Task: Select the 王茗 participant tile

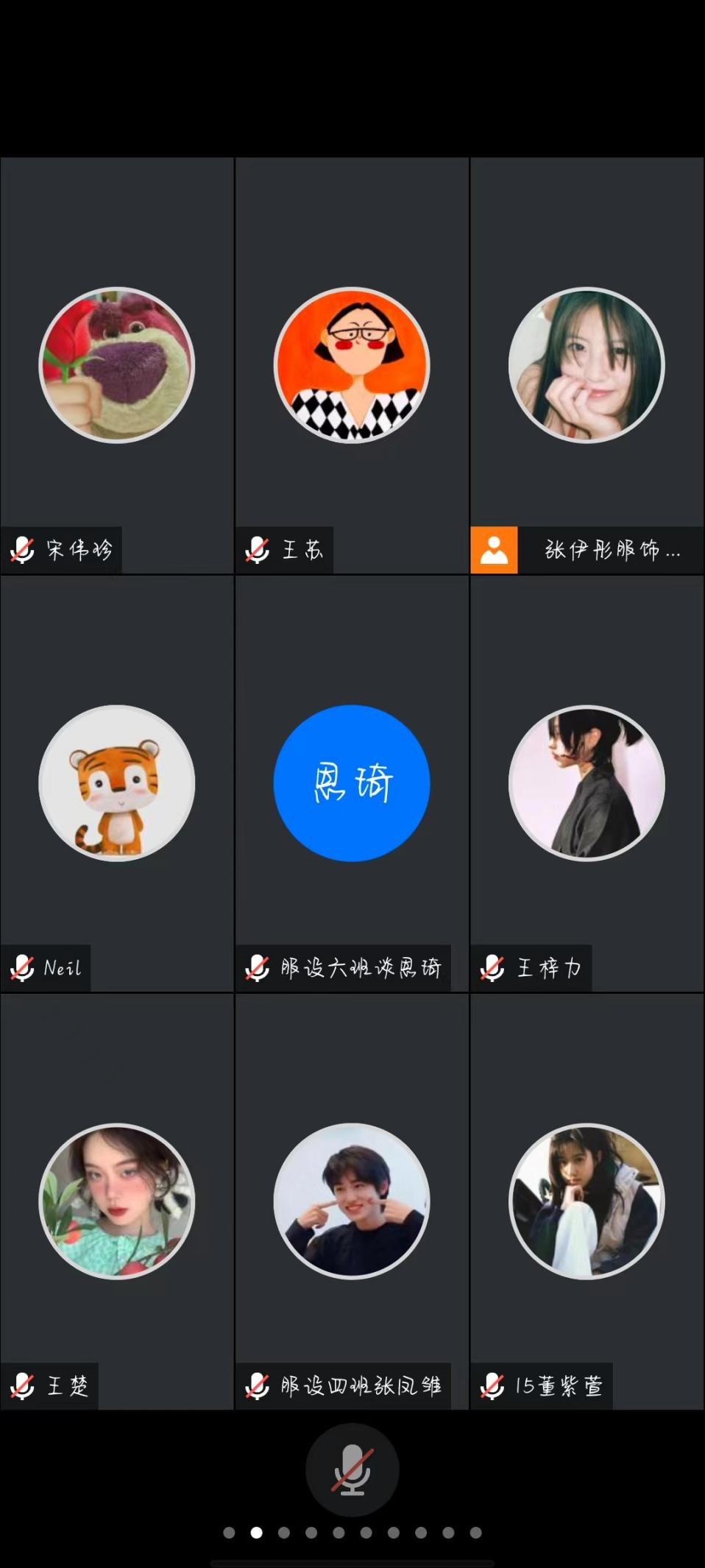Action: coord(352,366)
